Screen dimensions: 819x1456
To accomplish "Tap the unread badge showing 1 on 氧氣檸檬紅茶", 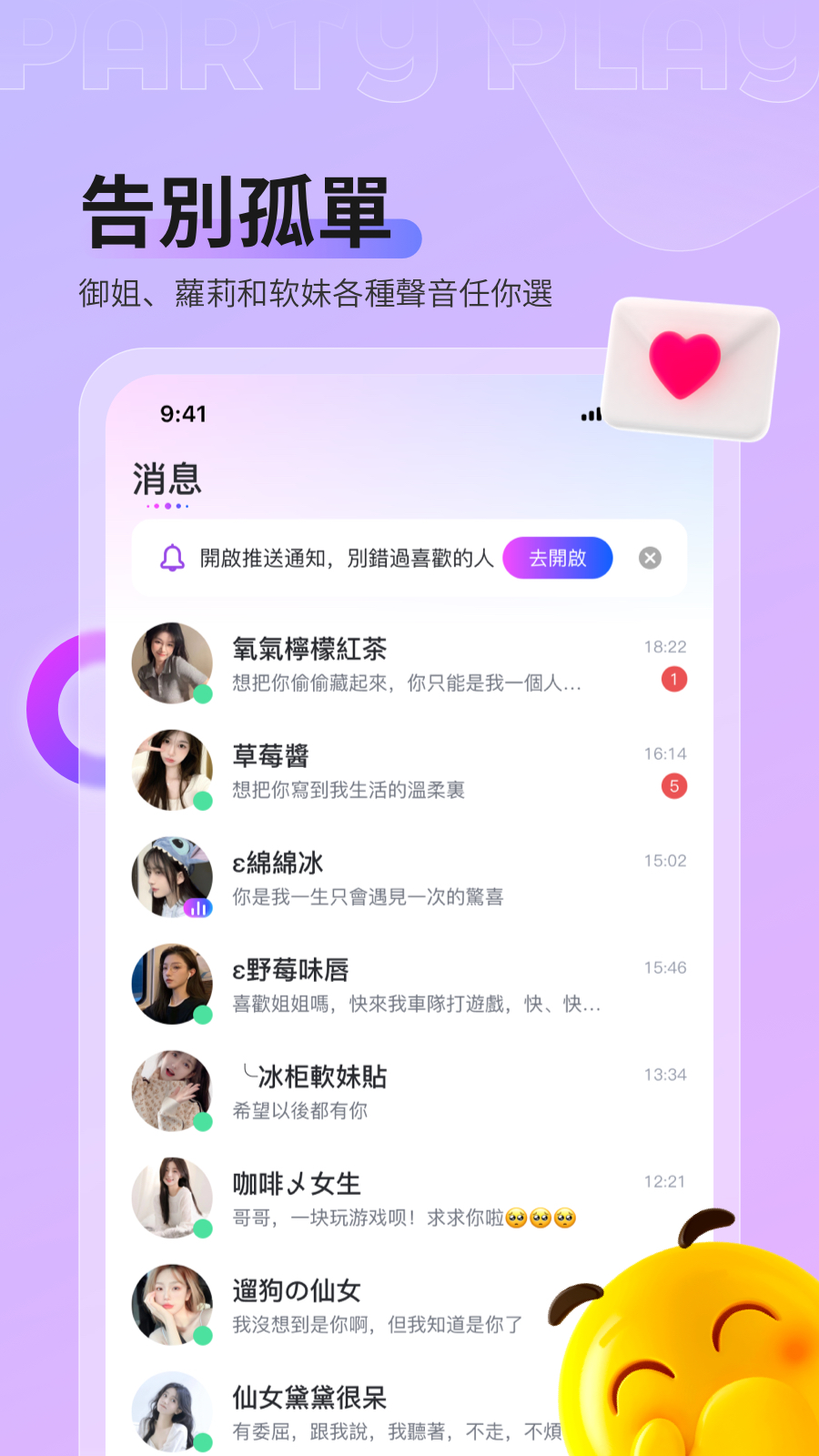I will point(672,679).
